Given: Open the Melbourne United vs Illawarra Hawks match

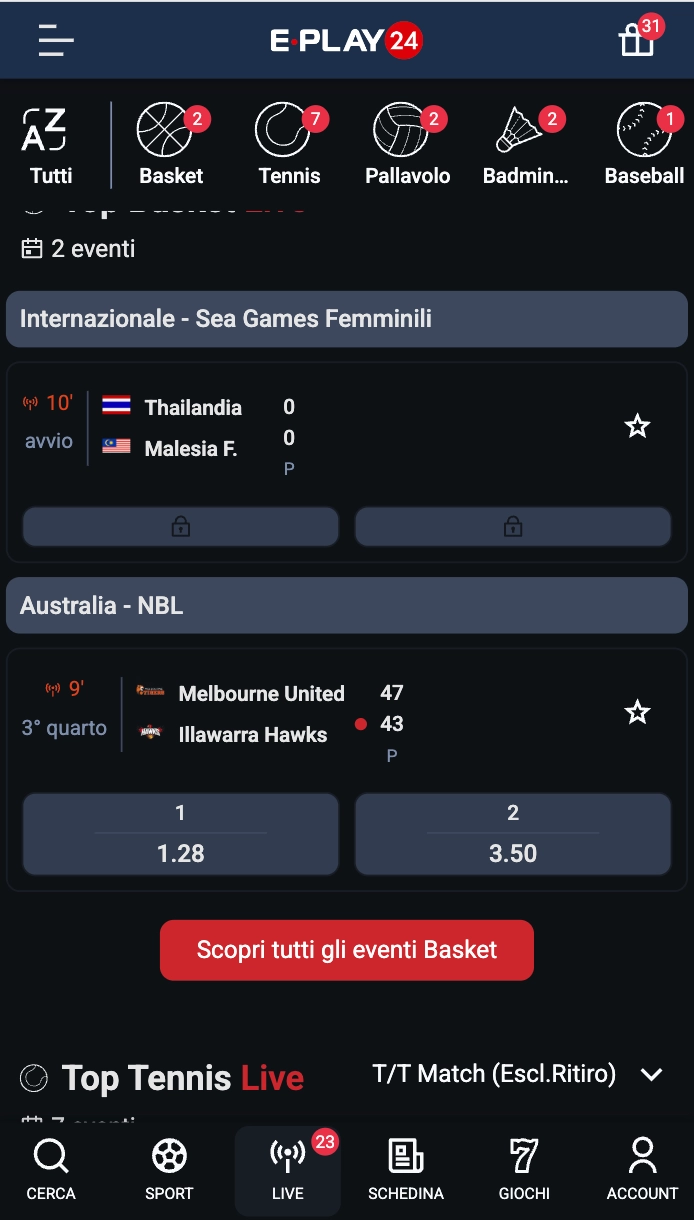Looking at the screenshot, I should 261,714.
